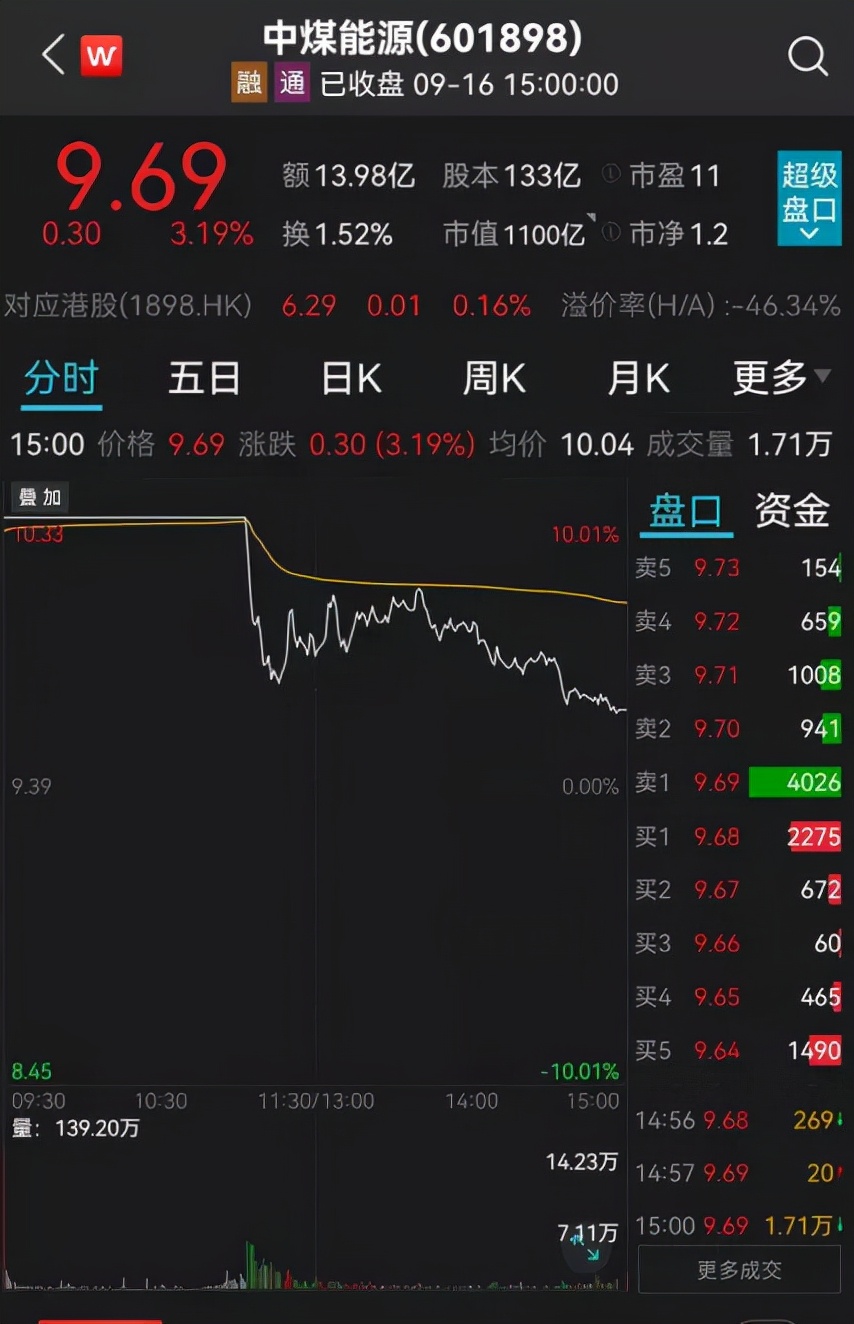854x1324 pixels.
Task: Go back using the top arrow
Action: click(x=54, y=55)
